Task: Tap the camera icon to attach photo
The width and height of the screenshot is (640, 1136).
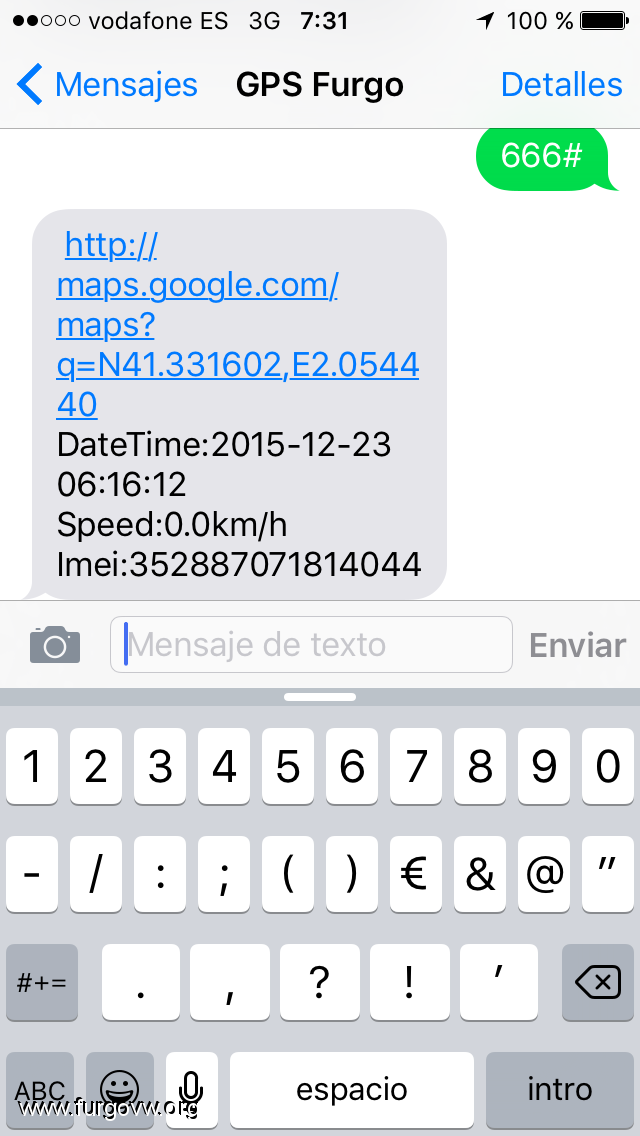Action: 55,644
